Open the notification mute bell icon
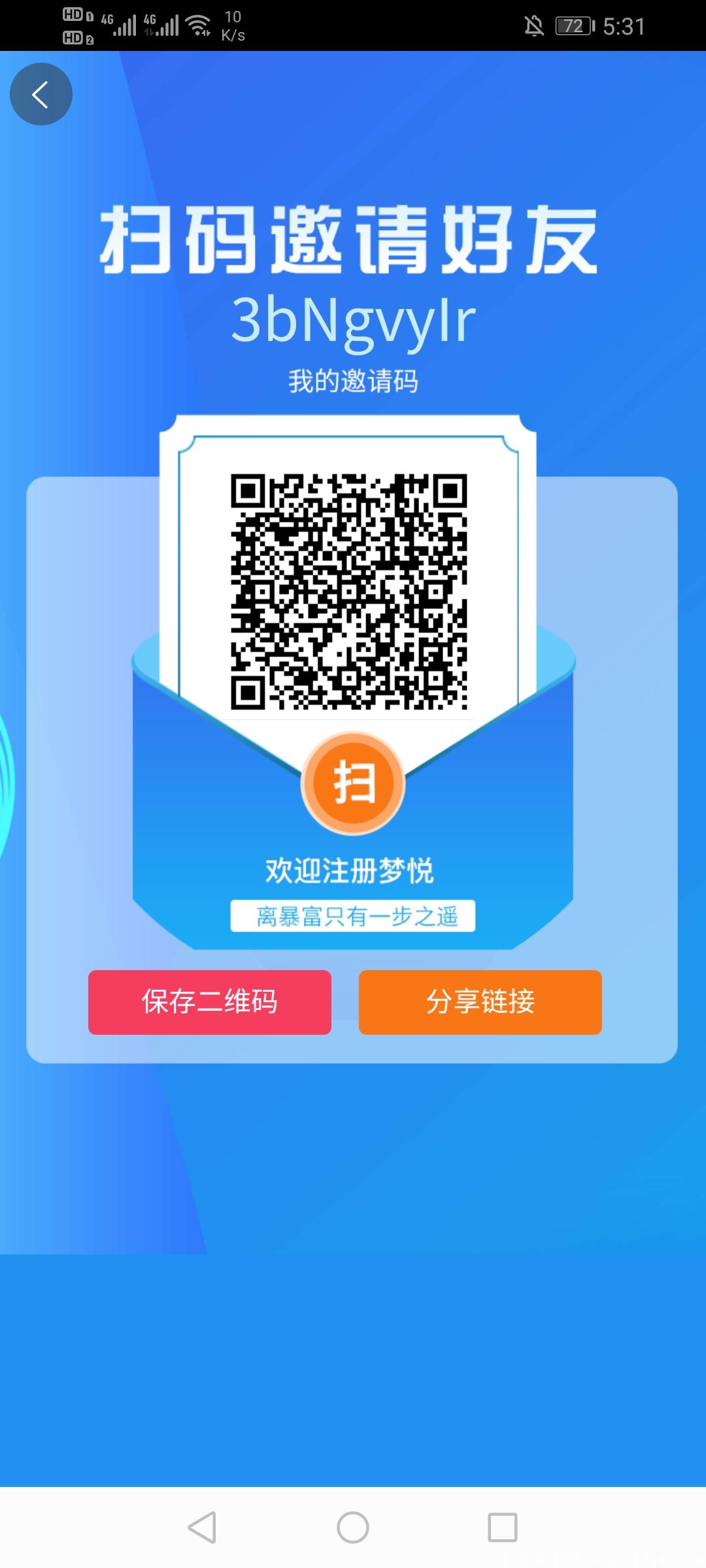Viewport: 706px width, 1568px height. coord(533,25)
